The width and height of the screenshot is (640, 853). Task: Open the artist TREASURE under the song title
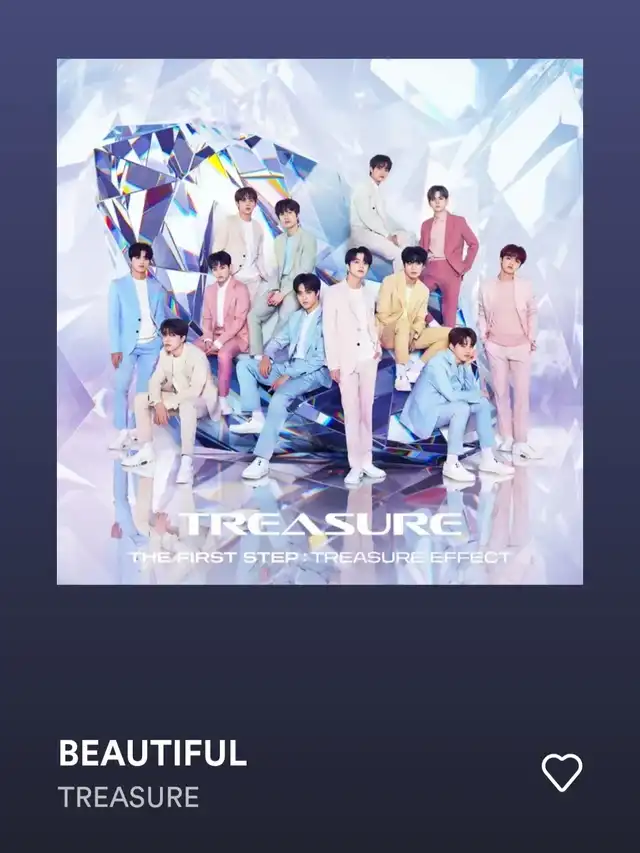click(x=128, y=797)
